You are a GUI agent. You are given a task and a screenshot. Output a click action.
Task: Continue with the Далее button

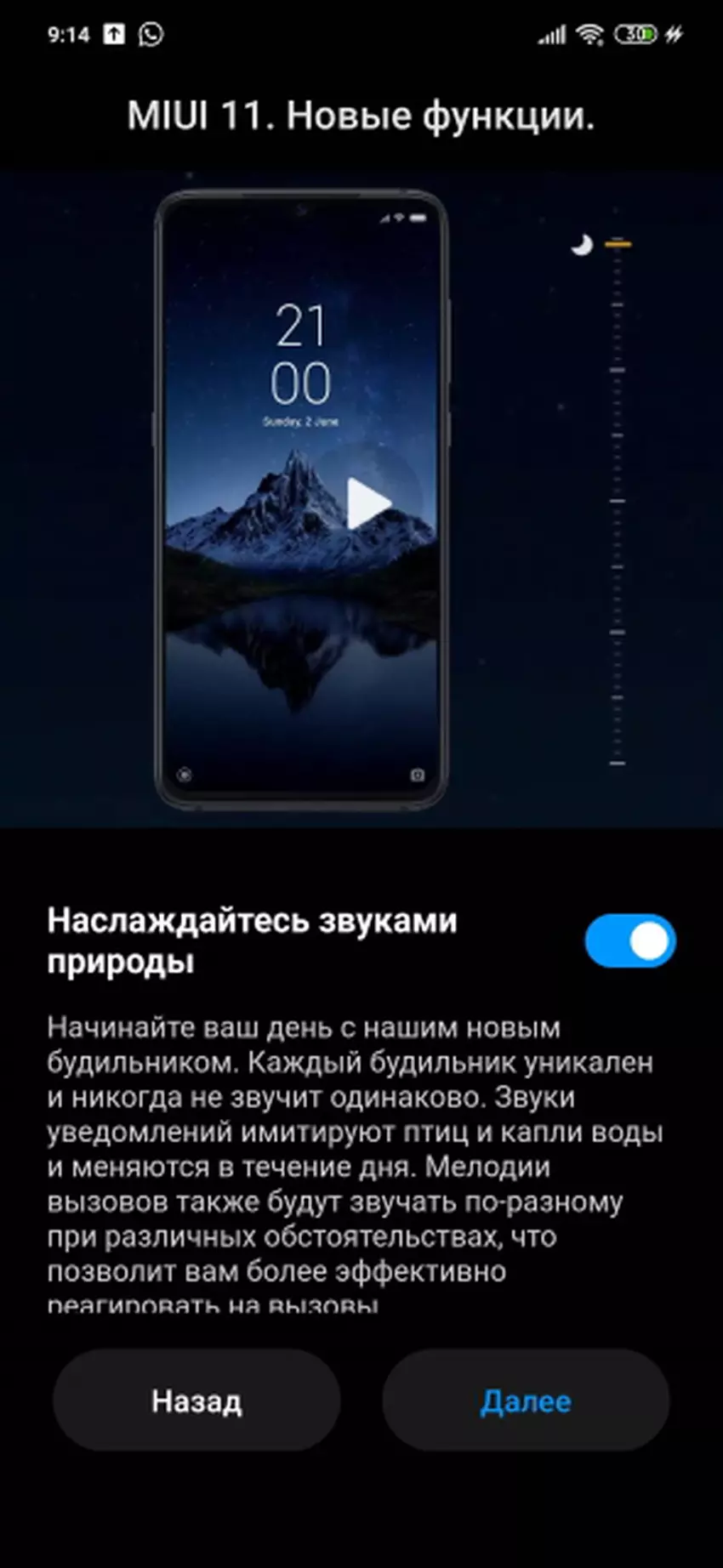[x=525, y=1400]
